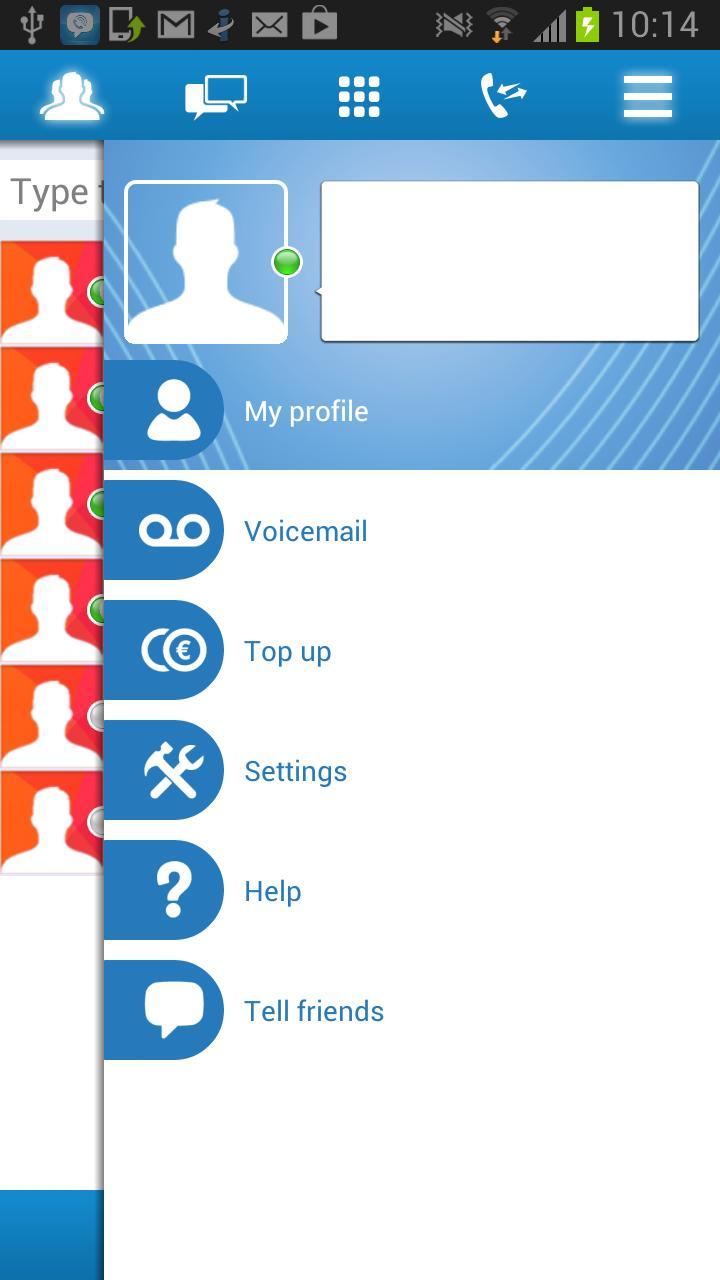The height and width of the screenshot is (1280, 720).
Task: Open the dialpad keypad icon
Action: 358,95
